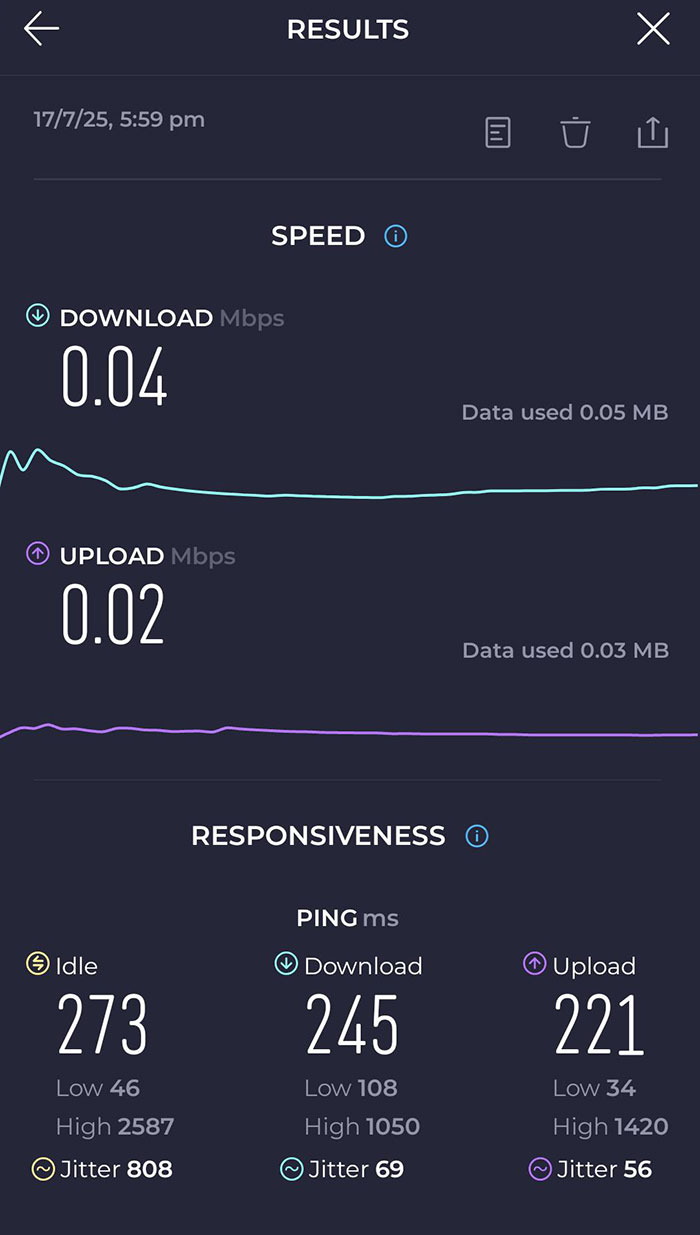Open the notes icon for this result
700x1235 pixels.
point(498,132)
